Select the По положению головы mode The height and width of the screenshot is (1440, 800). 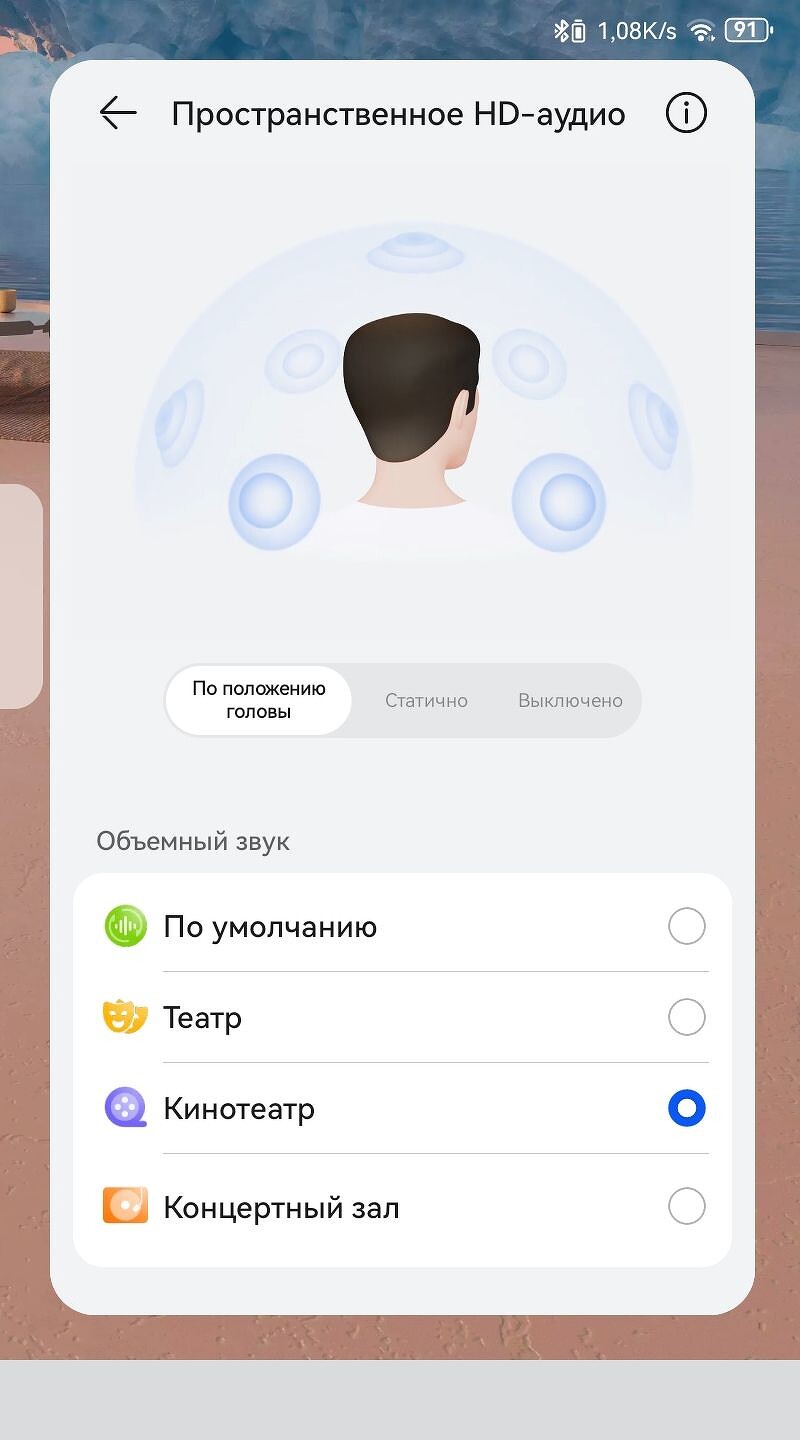(259, 700)
